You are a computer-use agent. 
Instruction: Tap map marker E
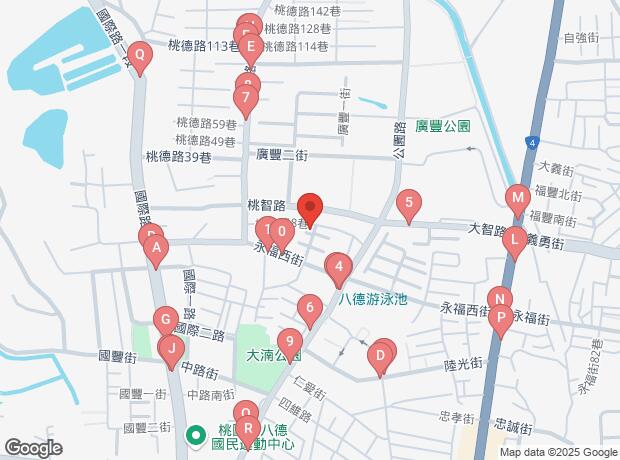(252, 47)
